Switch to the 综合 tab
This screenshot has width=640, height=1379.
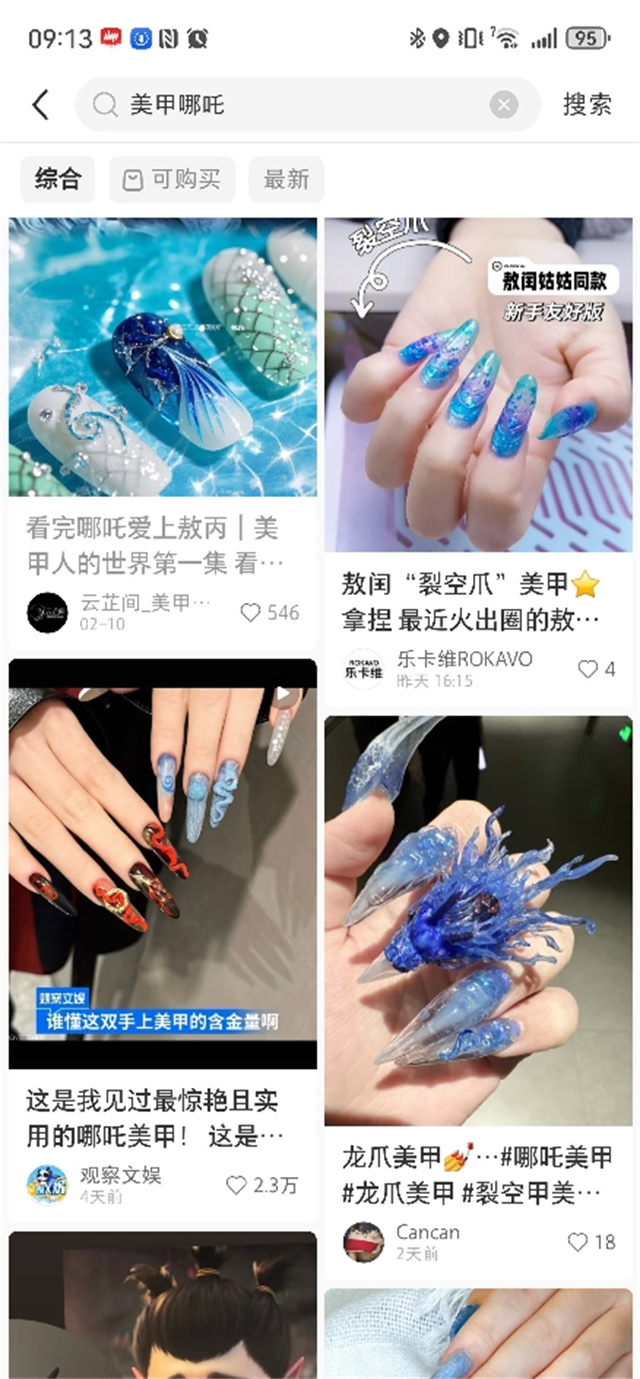[58, 180]
